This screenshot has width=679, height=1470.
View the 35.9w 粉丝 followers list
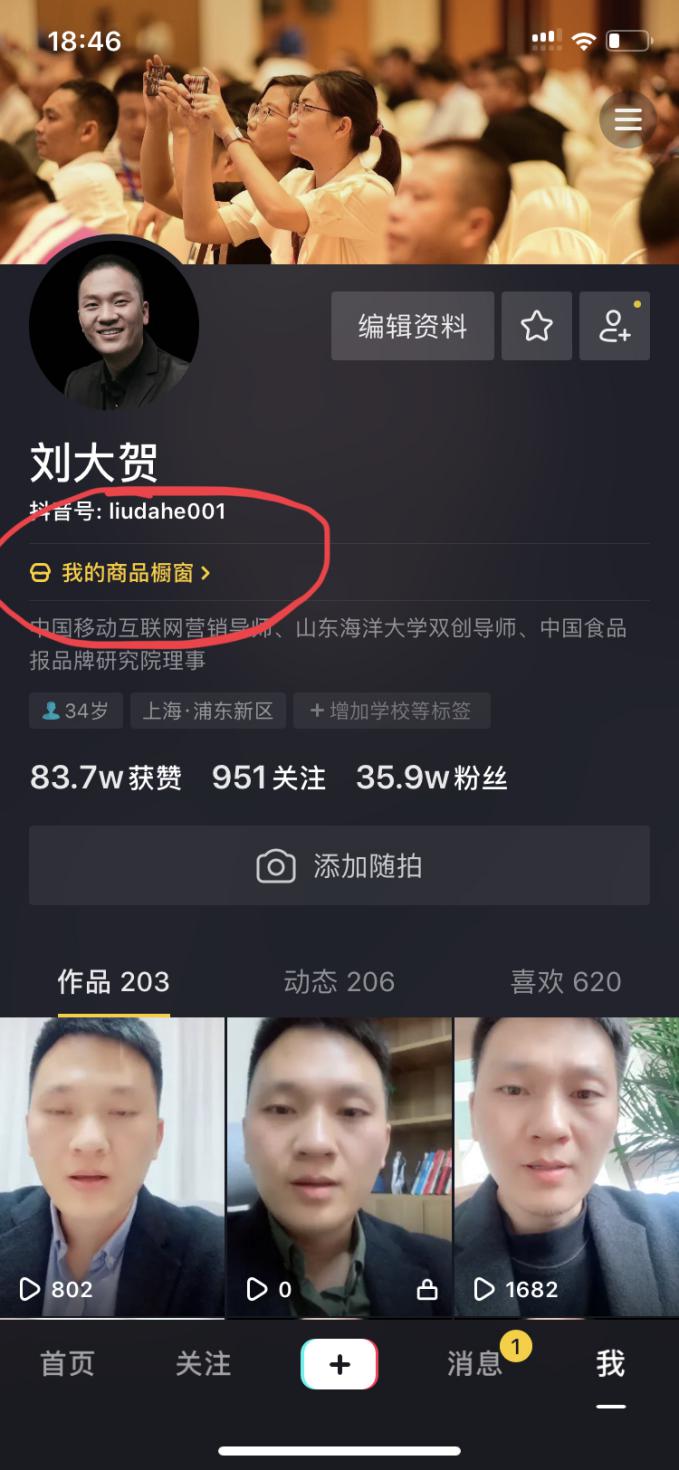point(431,778)
